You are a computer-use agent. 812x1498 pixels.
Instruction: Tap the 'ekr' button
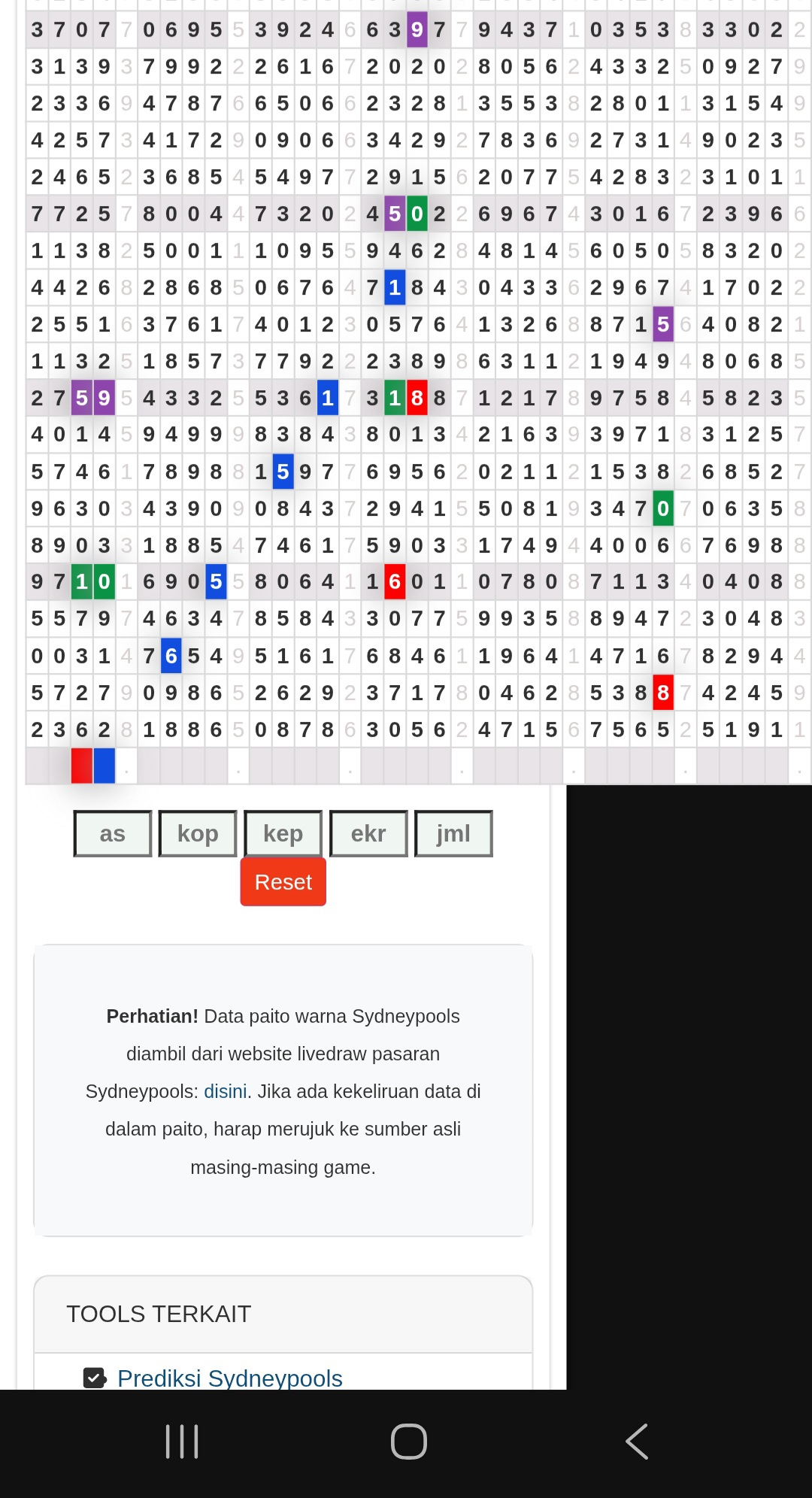[368, 833]
